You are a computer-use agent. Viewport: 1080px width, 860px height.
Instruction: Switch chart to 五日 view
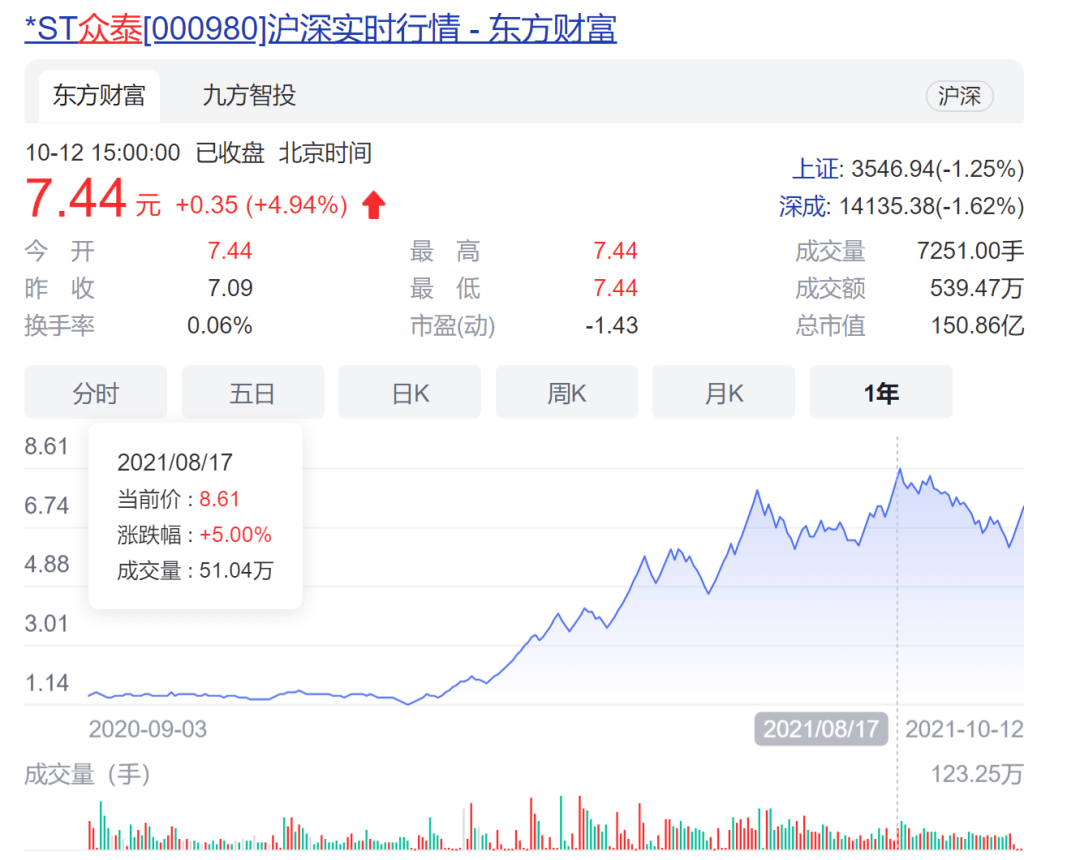pyautogui.click(x=252, y=393)
